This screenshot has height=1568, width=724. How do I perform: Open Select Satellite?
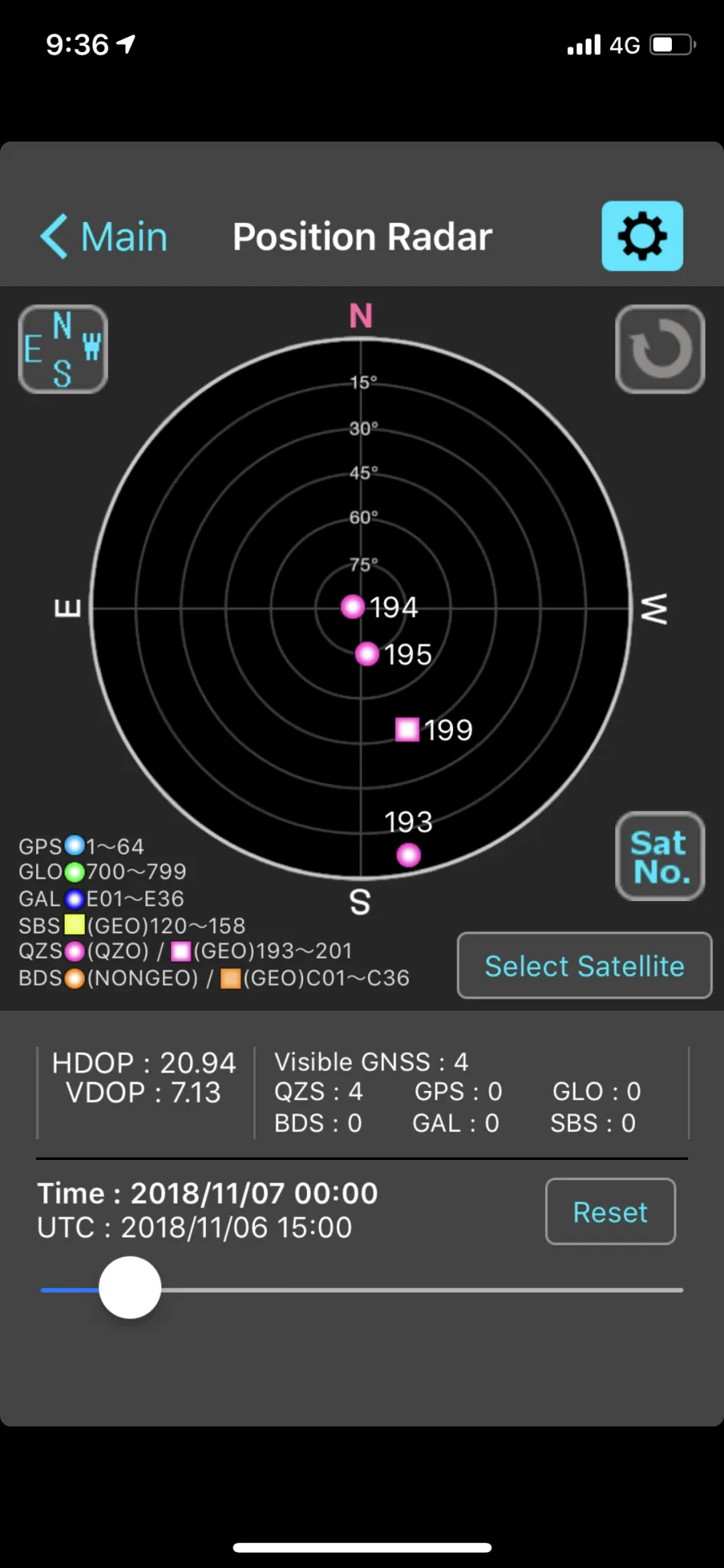click(584, 965)
